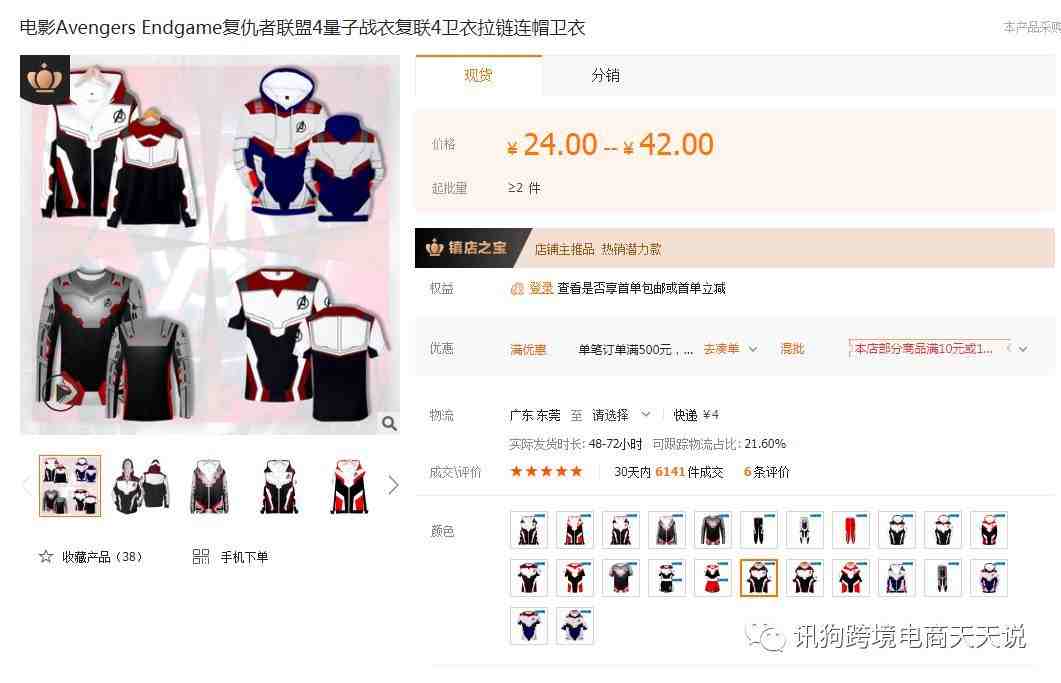Expand the promotions row chevron at right
Viewport: 1061px width, 683px height.
(x=1023, y=349)
